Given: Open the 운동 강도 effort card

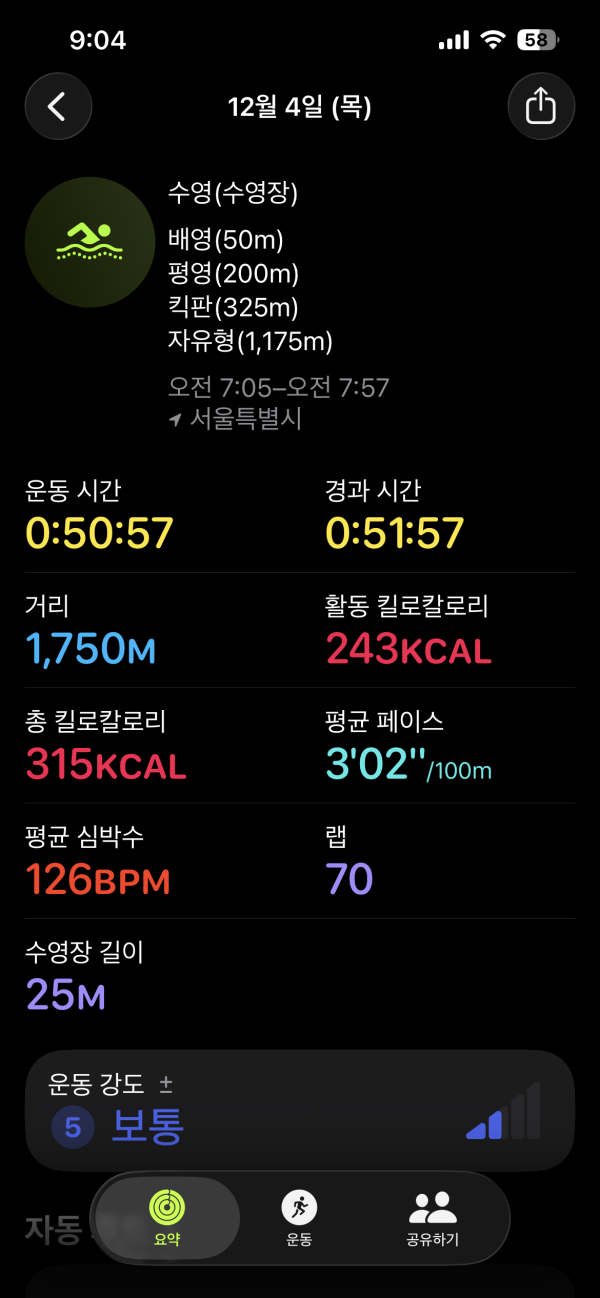Looking at the screenshot, I should pos(299,1110).
